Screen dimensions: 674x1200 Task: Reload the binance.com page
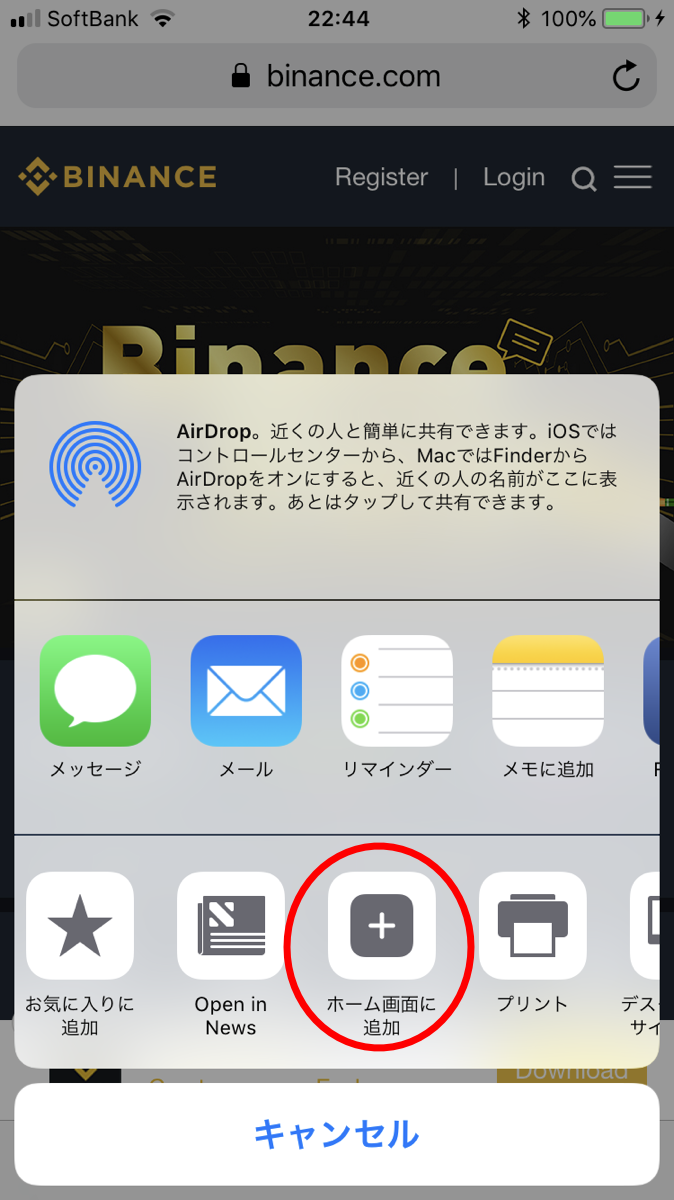626,77
